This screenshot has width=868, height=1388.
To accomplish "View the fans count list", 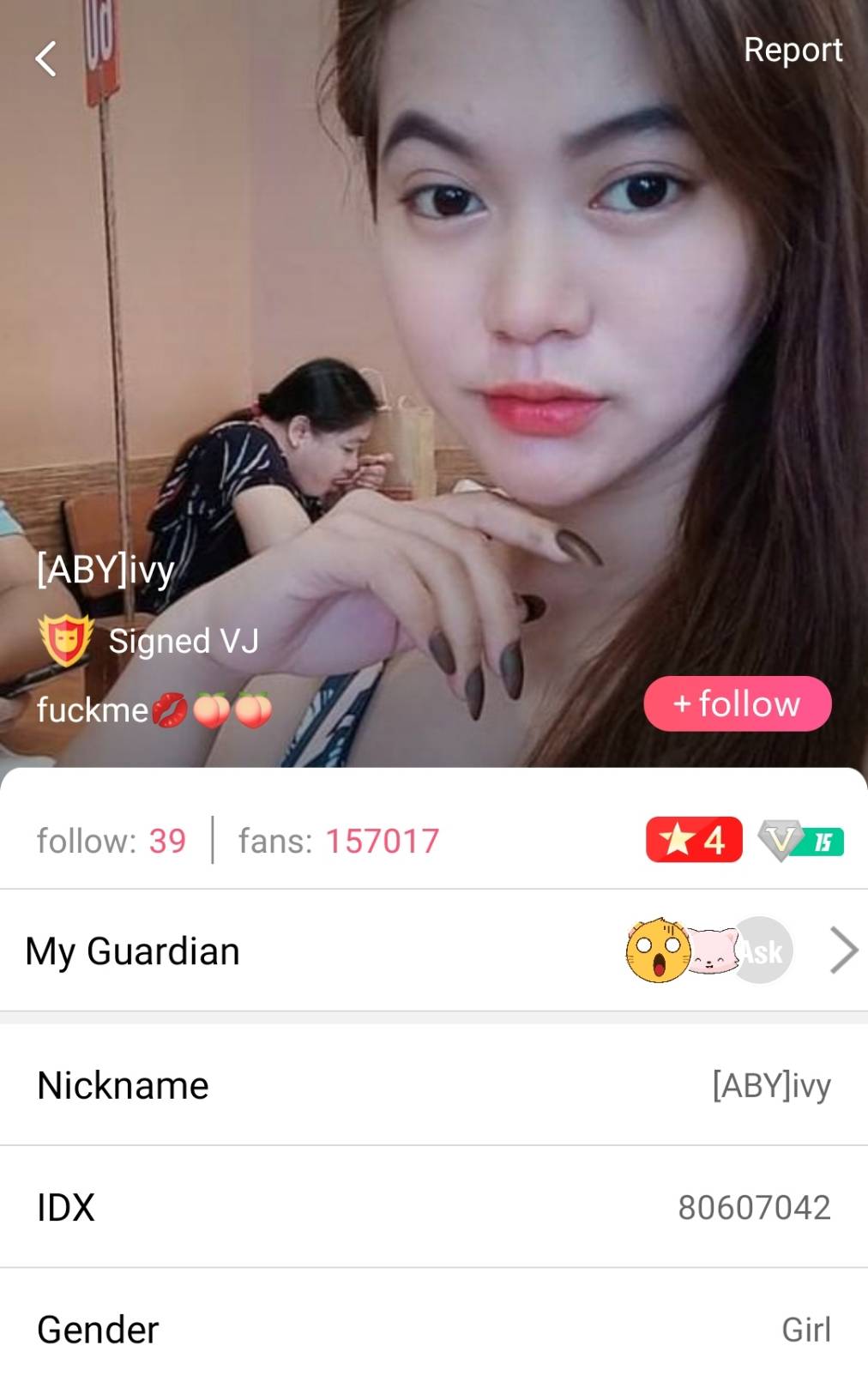I will click(x=339, y=841).
